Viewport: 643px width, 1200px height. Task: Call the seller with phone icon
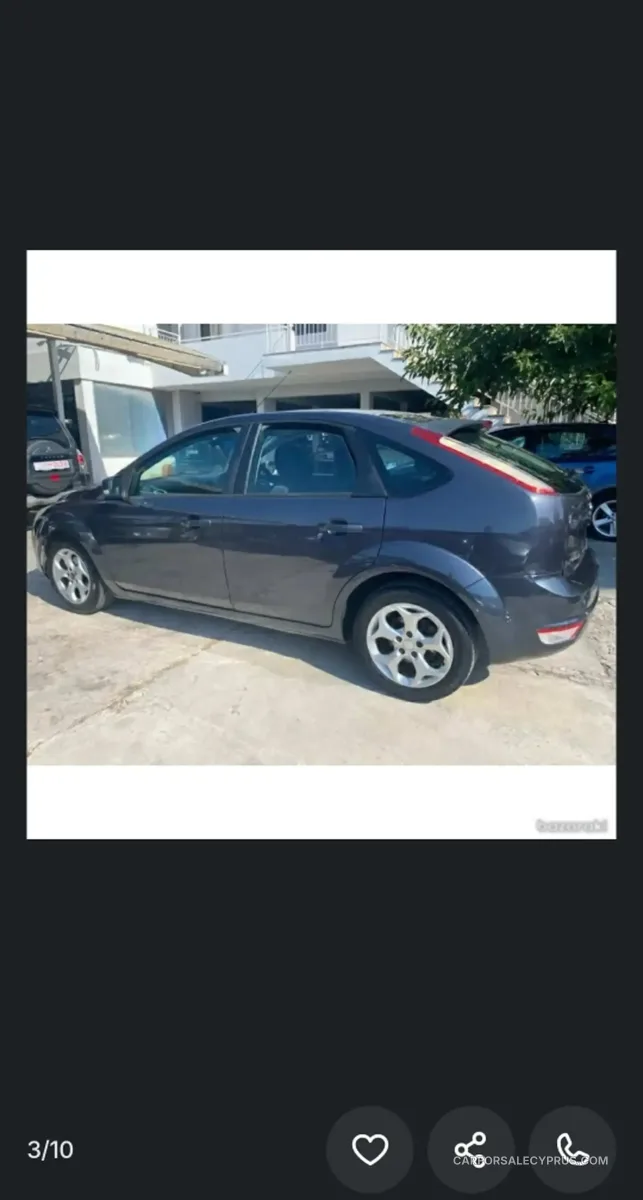[x=573, y=1149]
